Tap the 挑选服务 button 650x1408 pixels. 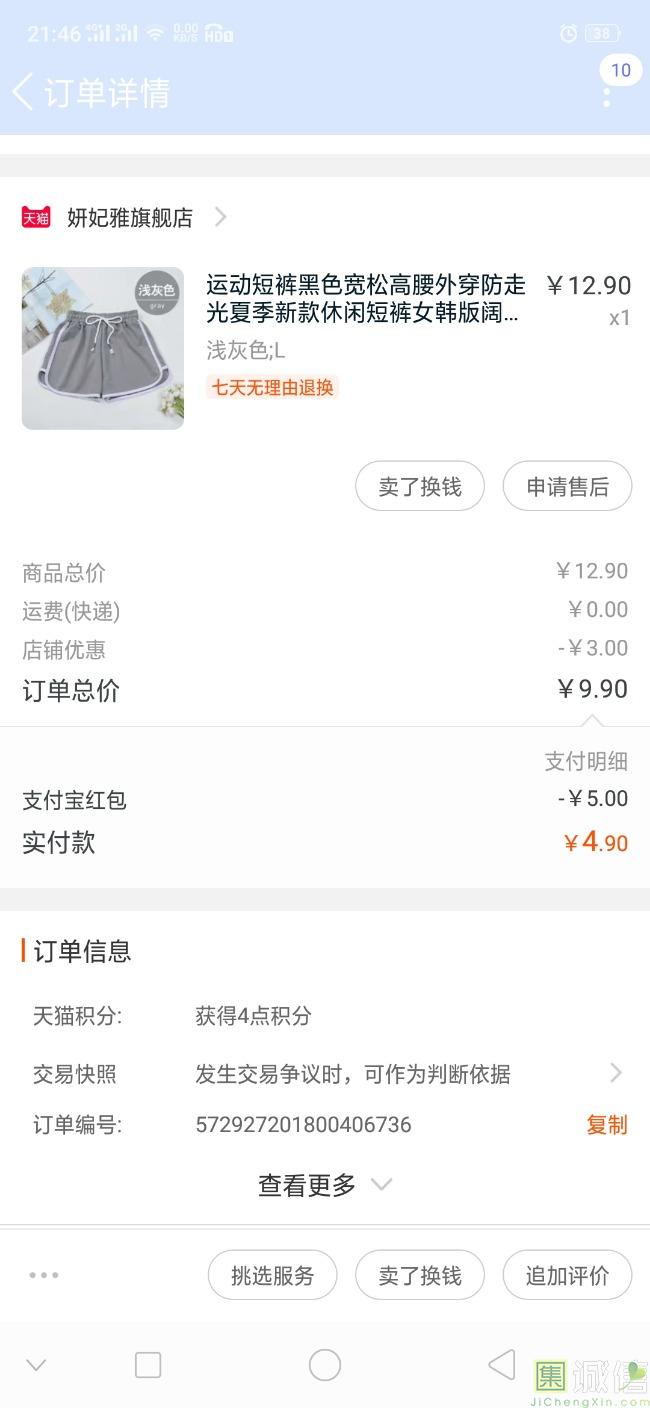pos(272,1275)
